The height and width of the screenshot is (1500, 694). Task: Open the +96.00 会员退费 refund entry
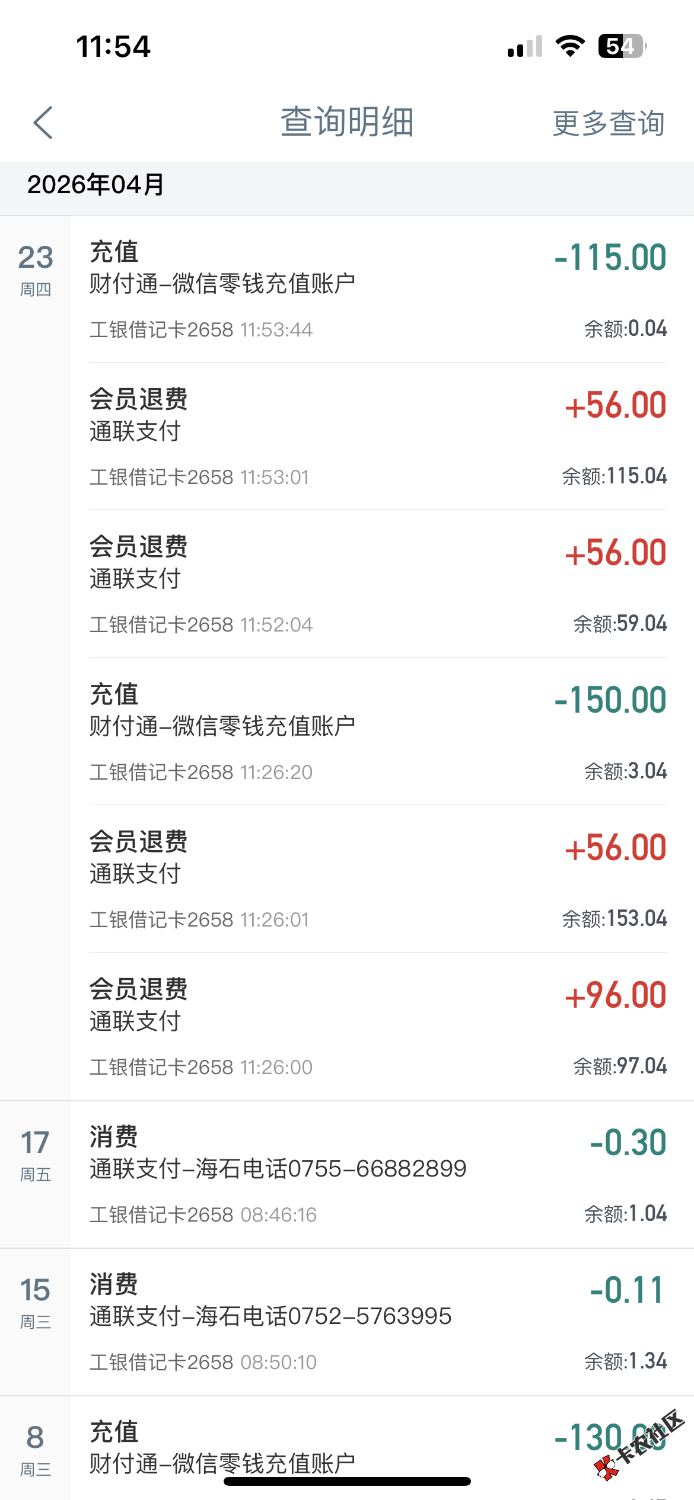click(378, 1026)
